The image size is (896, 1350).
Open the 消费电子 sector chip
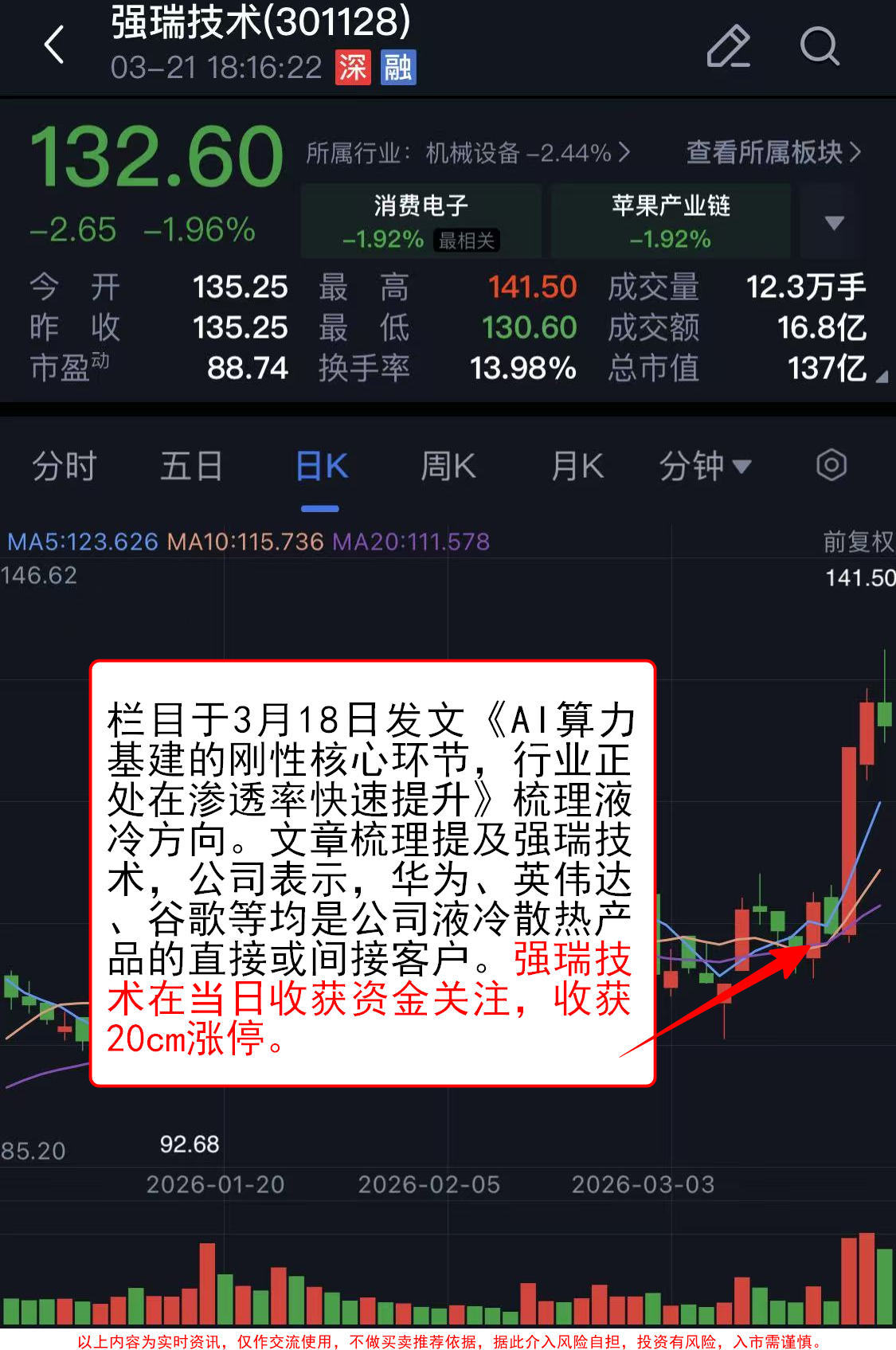click(421, 221)
